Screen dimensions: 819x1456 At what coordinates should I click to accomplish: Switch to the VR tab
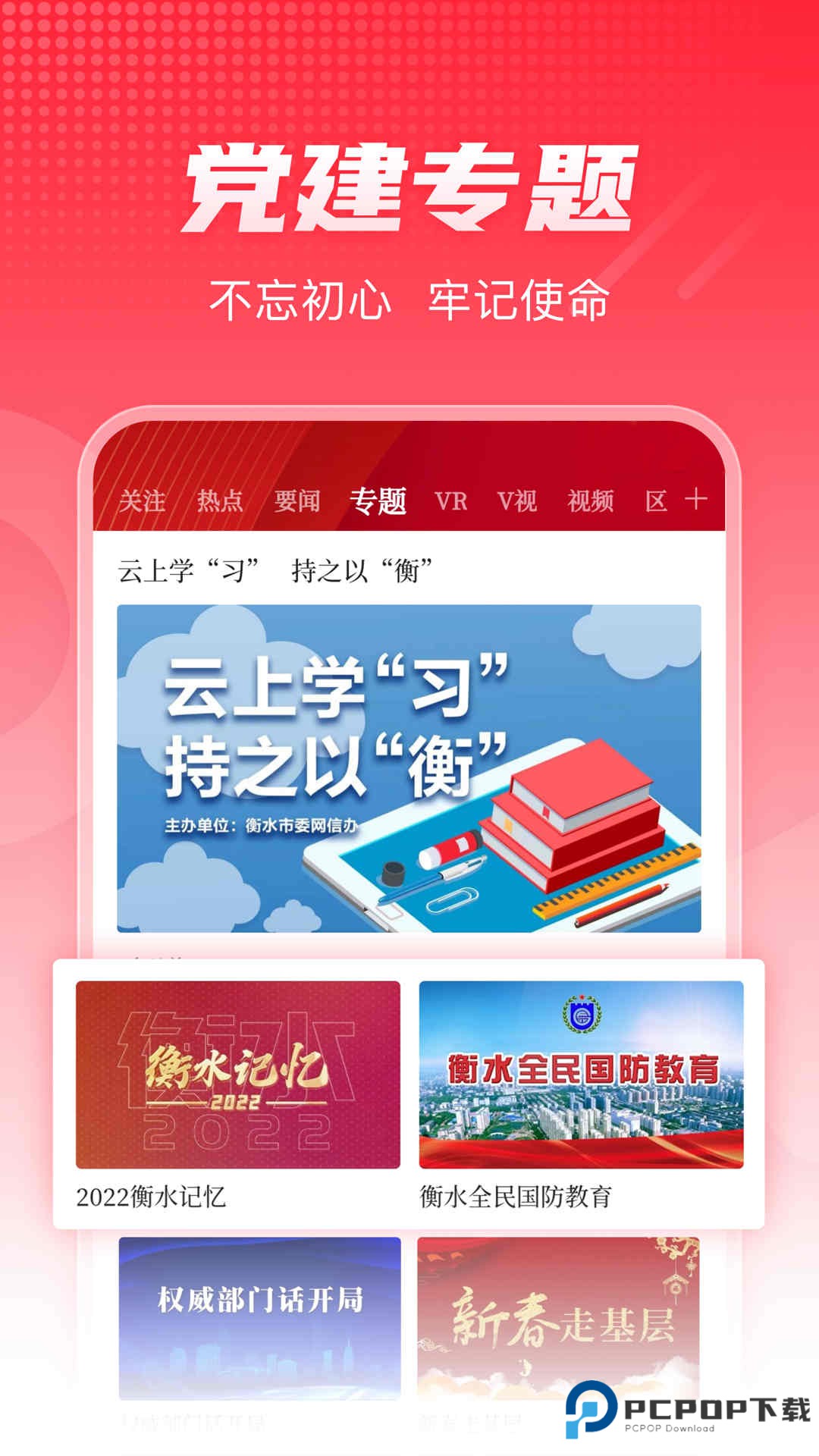click(450, 500)
